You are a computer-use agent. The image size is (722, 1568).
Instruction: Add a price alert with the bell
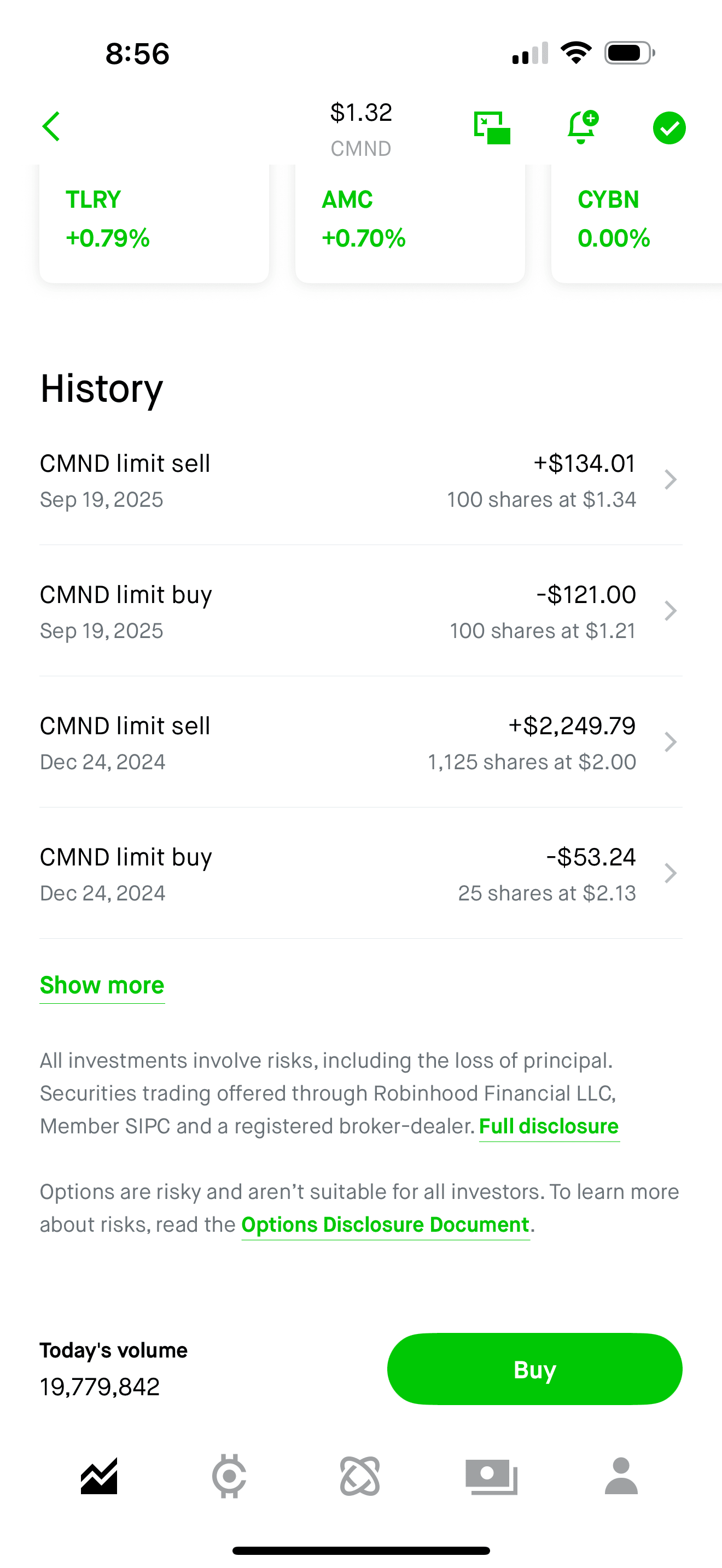pos(581,127)
